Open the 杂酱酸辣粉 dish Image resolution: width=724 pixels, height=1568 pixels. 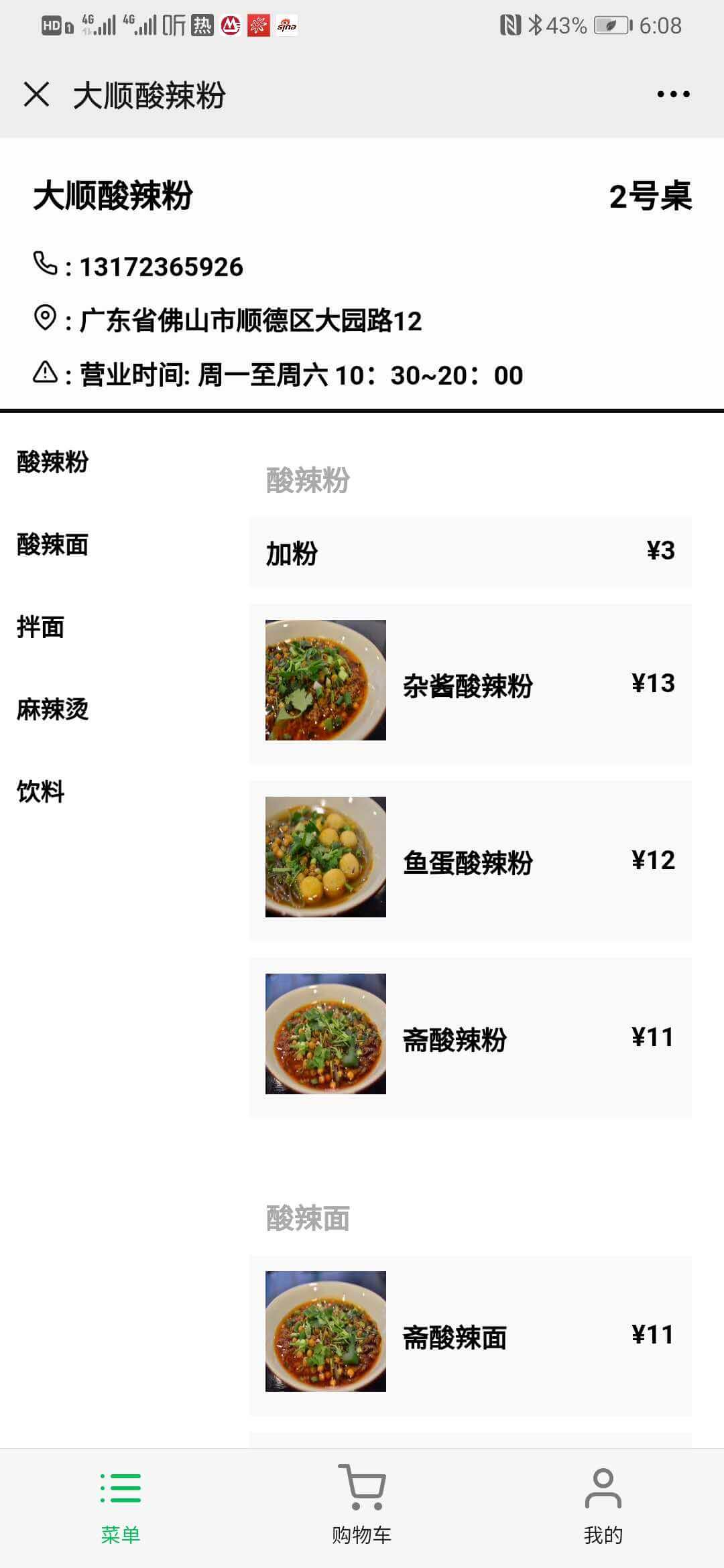[x=469, y=683]
